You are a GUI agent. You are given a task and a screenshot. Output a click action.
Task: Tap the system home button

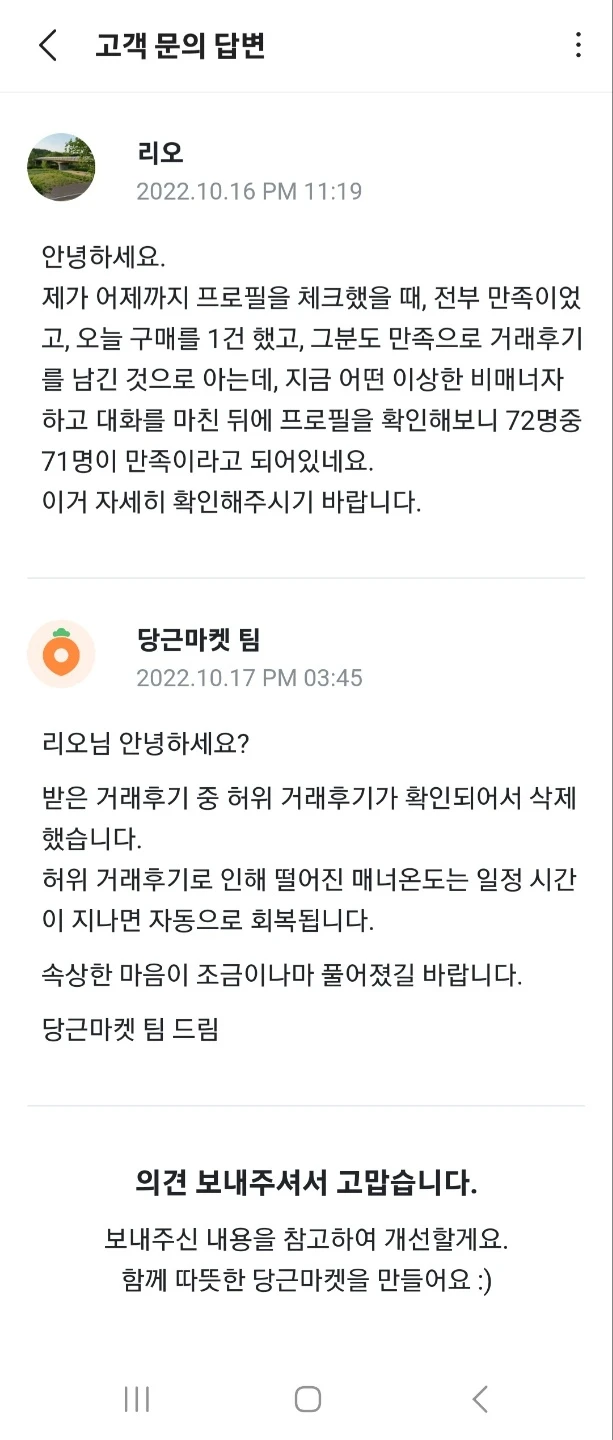pos(307,1399)
